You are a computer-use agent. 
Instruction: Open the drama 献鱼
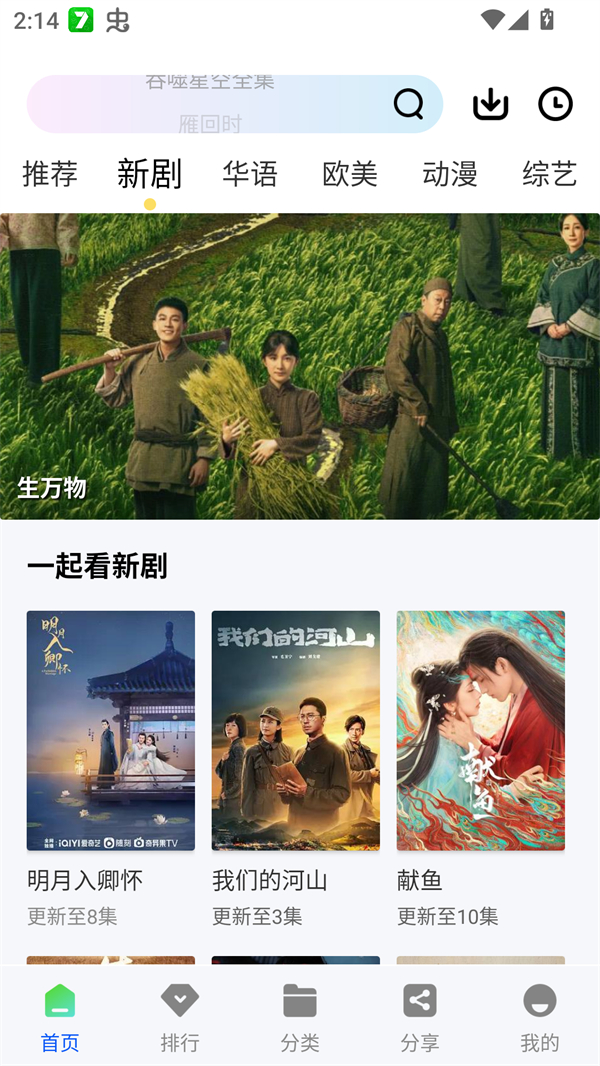tap(481, 731)
